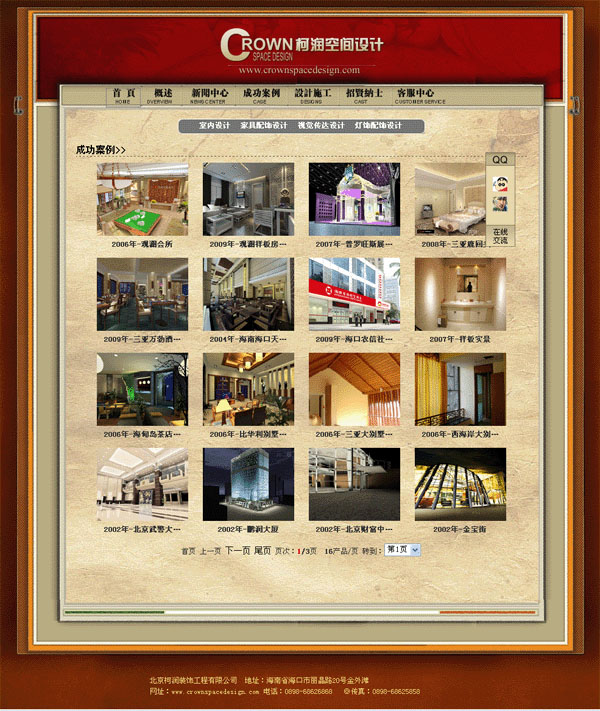Screen dimensions: 600x711
Task: Open the 设计施工 section
Action: (310, 96)
